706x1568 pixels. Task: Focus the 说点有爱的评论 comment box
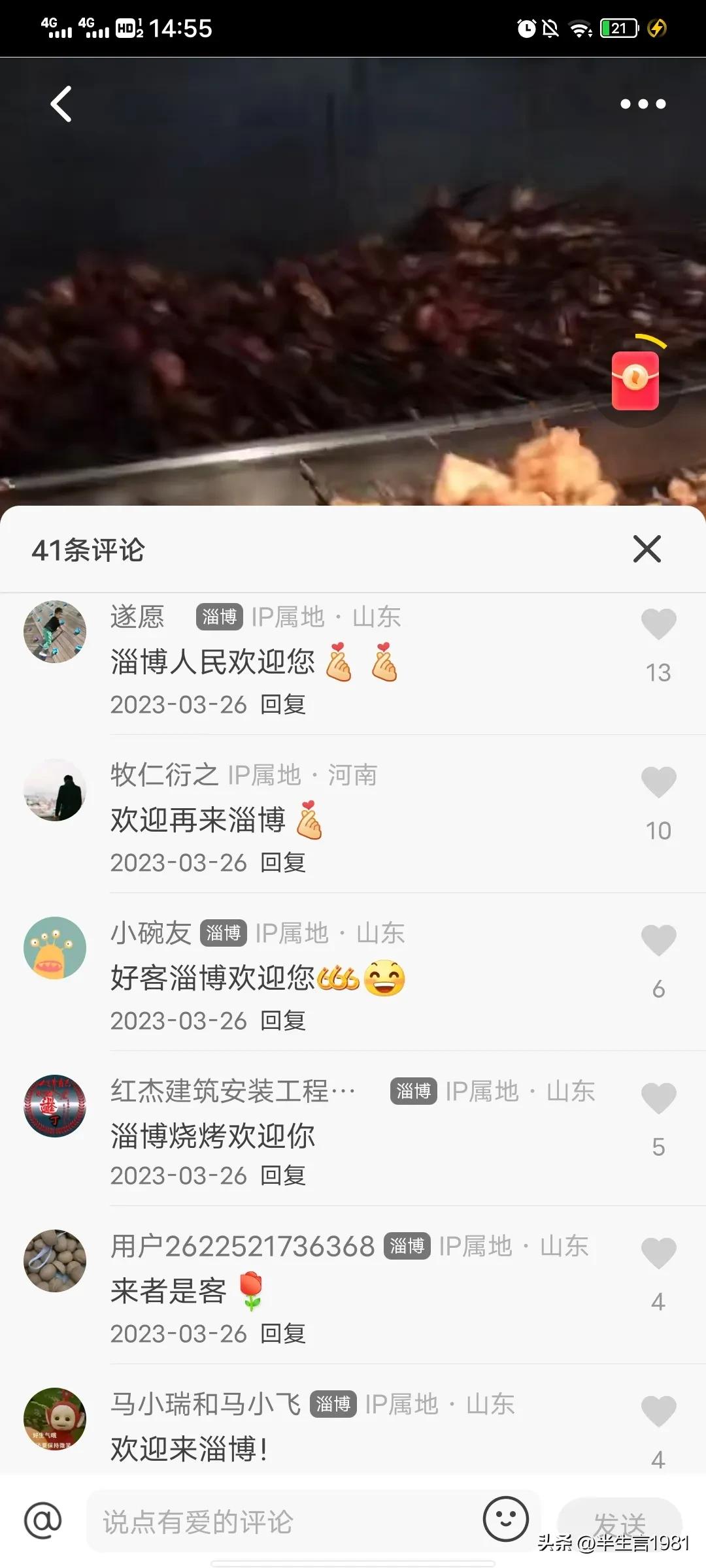pos(281,1521)
